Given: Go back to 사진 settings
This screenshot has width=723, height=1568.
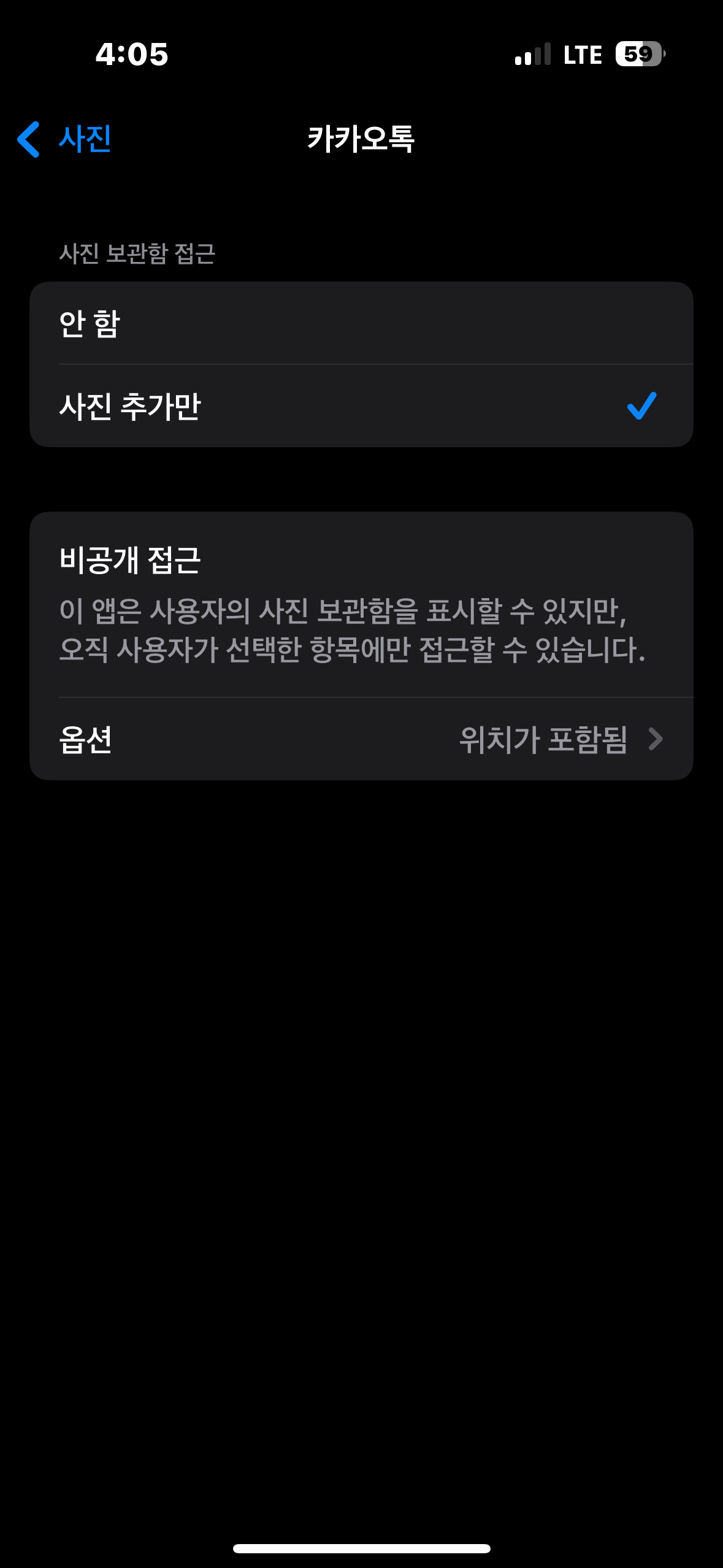Looking at the screenshot, I should (64, 139).
